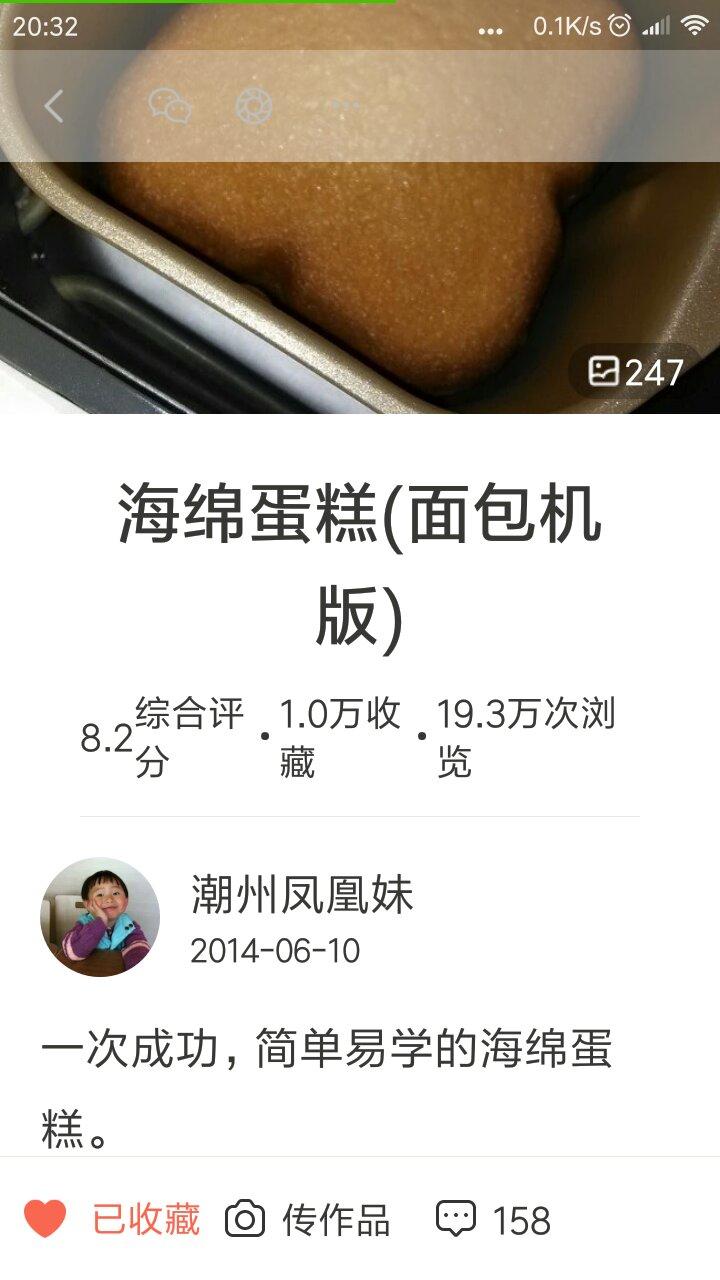Screen dimensions: 720x1280
Task: Share recipe to WeChat
Action: point(169,106)
